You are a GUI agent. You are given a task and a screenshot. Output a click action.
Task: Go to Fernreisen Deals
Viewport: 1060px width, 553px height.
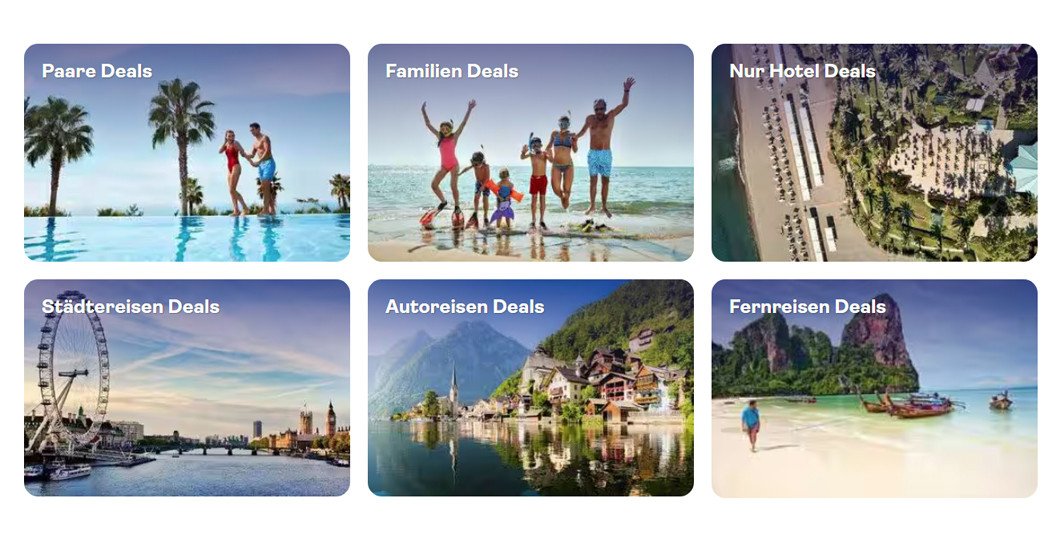pyautogui.click(x=874, y=388)
